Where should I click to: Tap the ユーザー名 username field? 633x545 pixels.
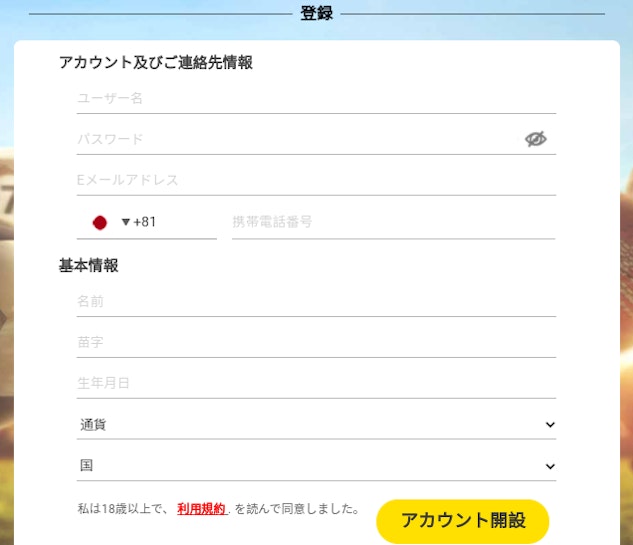(x=315, y=98)
